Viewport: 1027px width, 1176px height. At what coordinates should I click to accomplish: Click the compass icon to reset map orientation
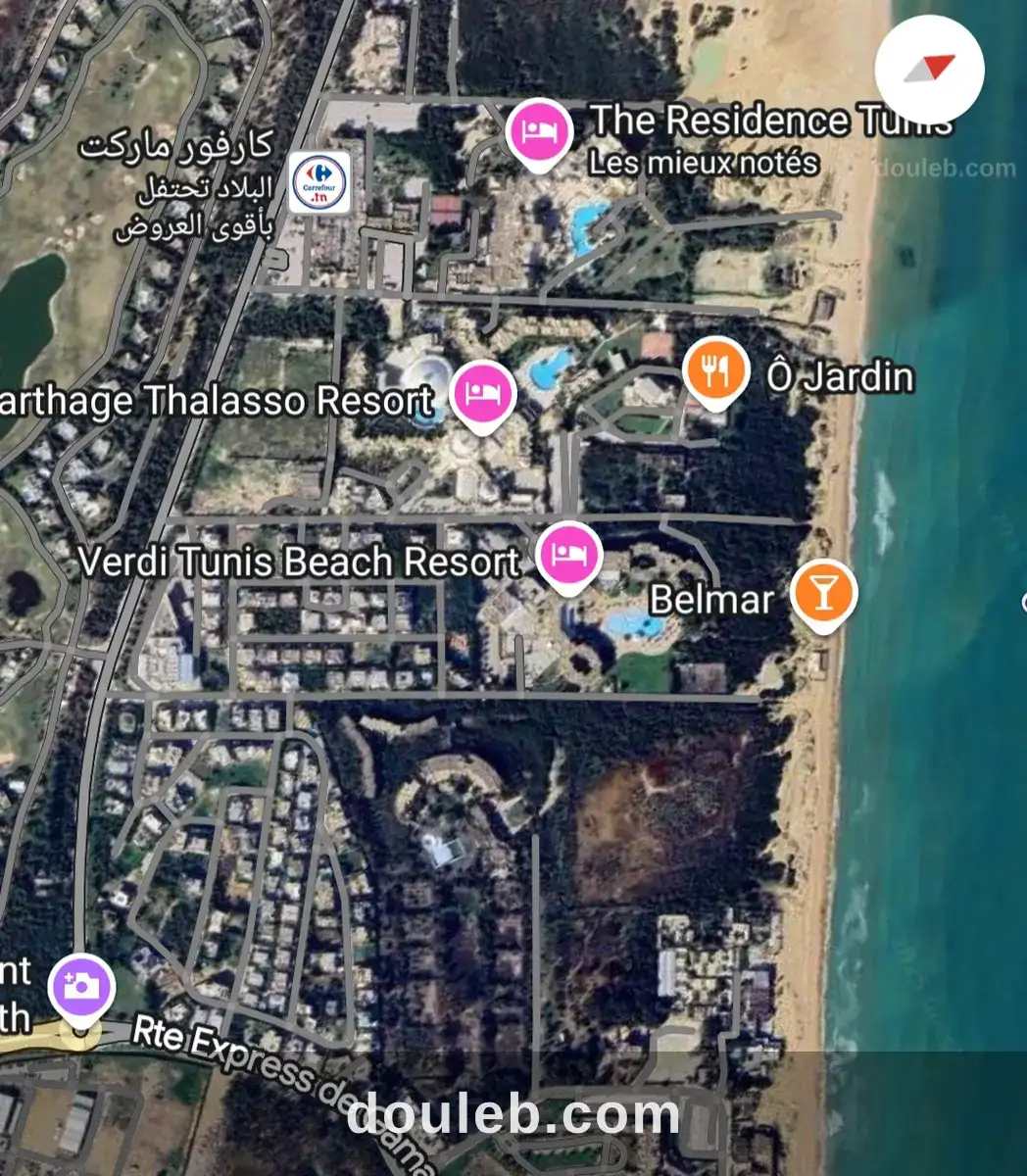click(x=928, y=68)
